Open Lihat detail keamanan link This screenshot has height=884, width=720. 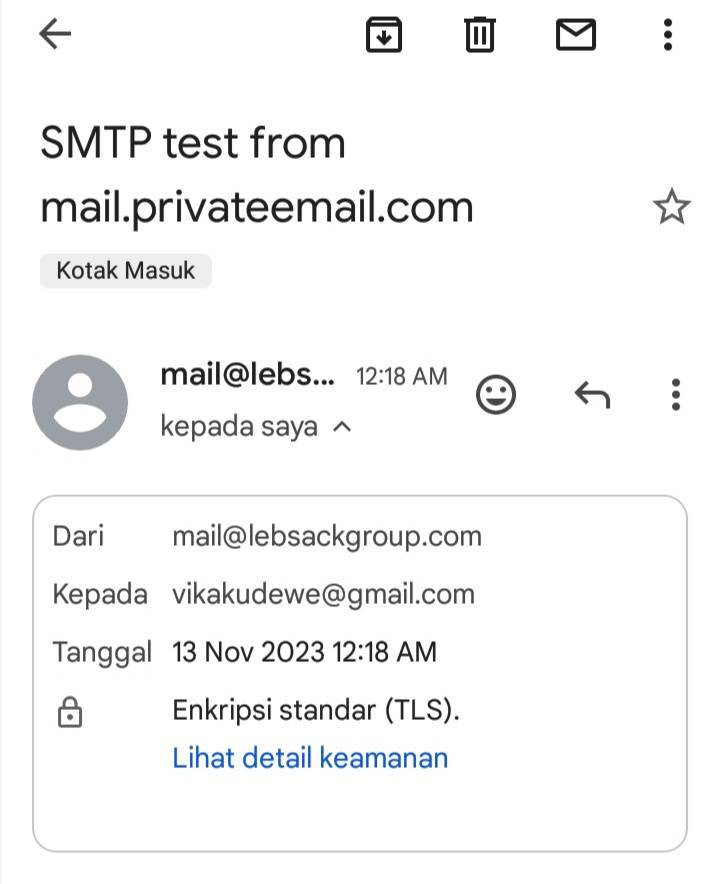click(310, 757)
